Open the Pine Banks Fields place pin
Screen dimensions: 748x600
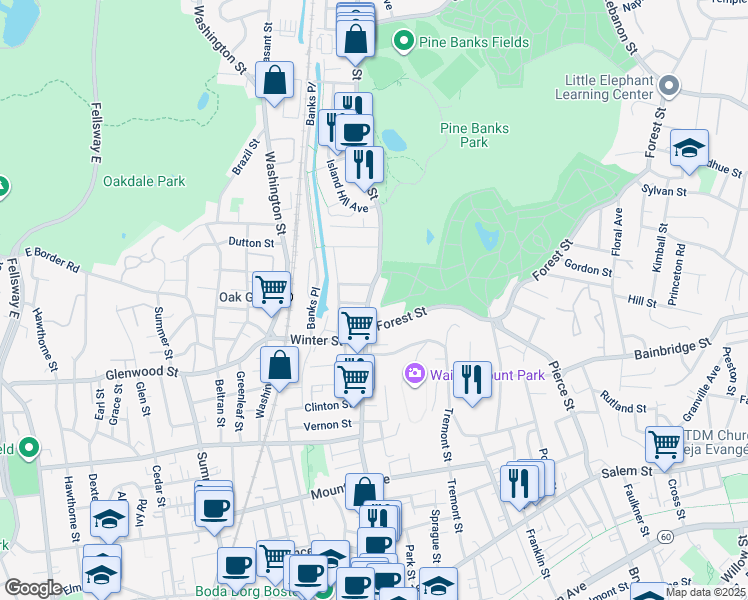click(x=404, y=42)
